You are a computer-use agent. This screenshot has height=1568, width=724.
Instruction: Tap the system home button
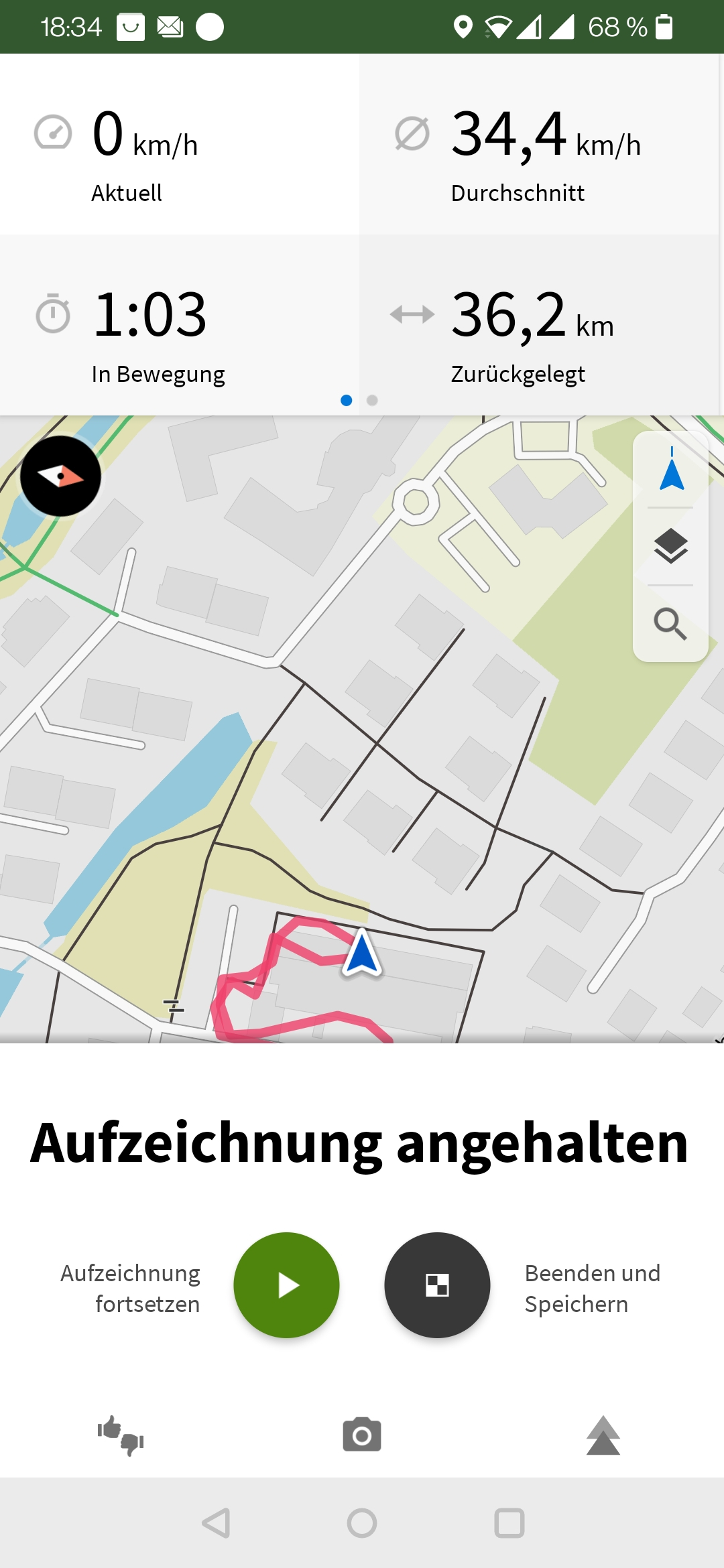pos(362,1522)
